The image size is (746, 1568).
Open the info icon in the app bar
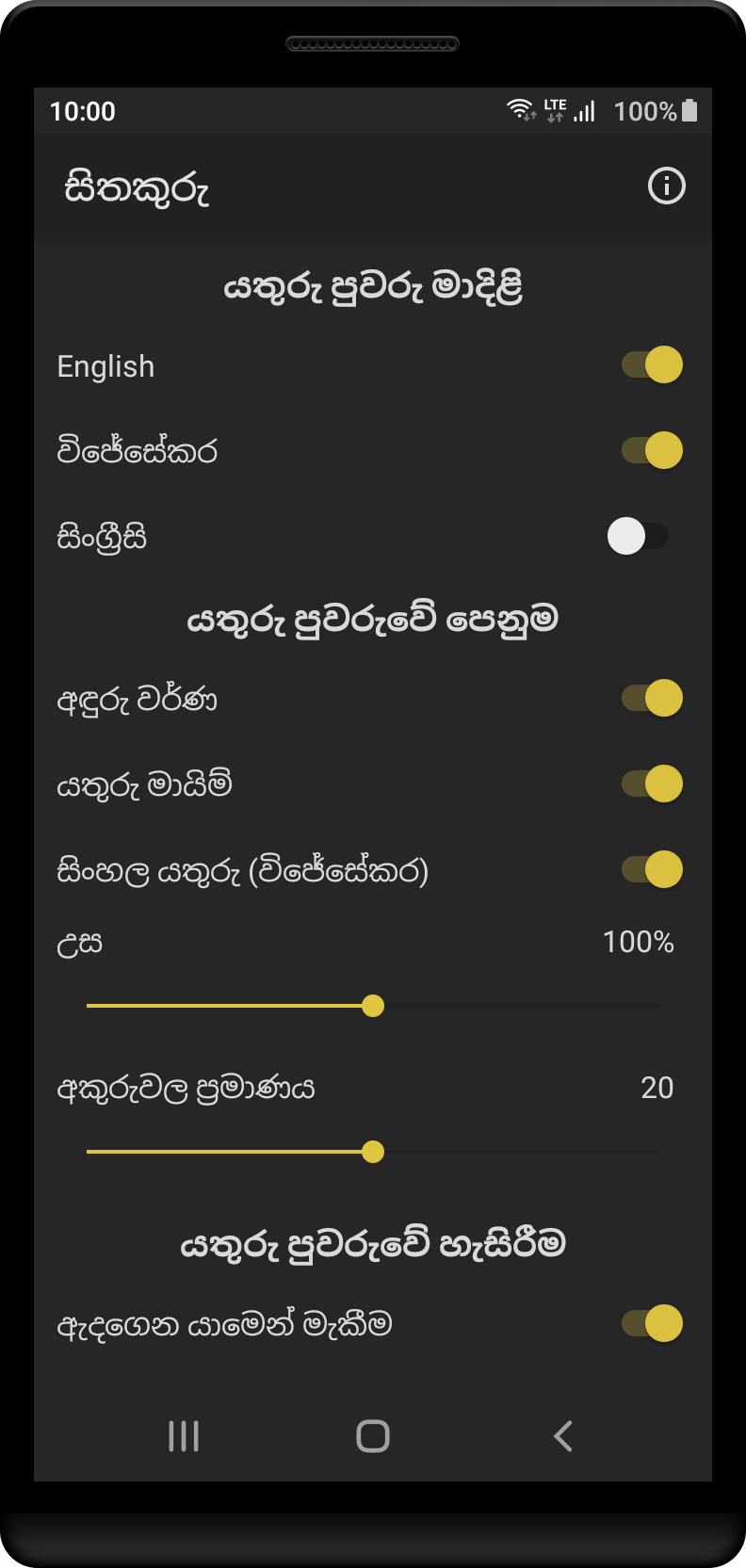(x=666, y=186)
